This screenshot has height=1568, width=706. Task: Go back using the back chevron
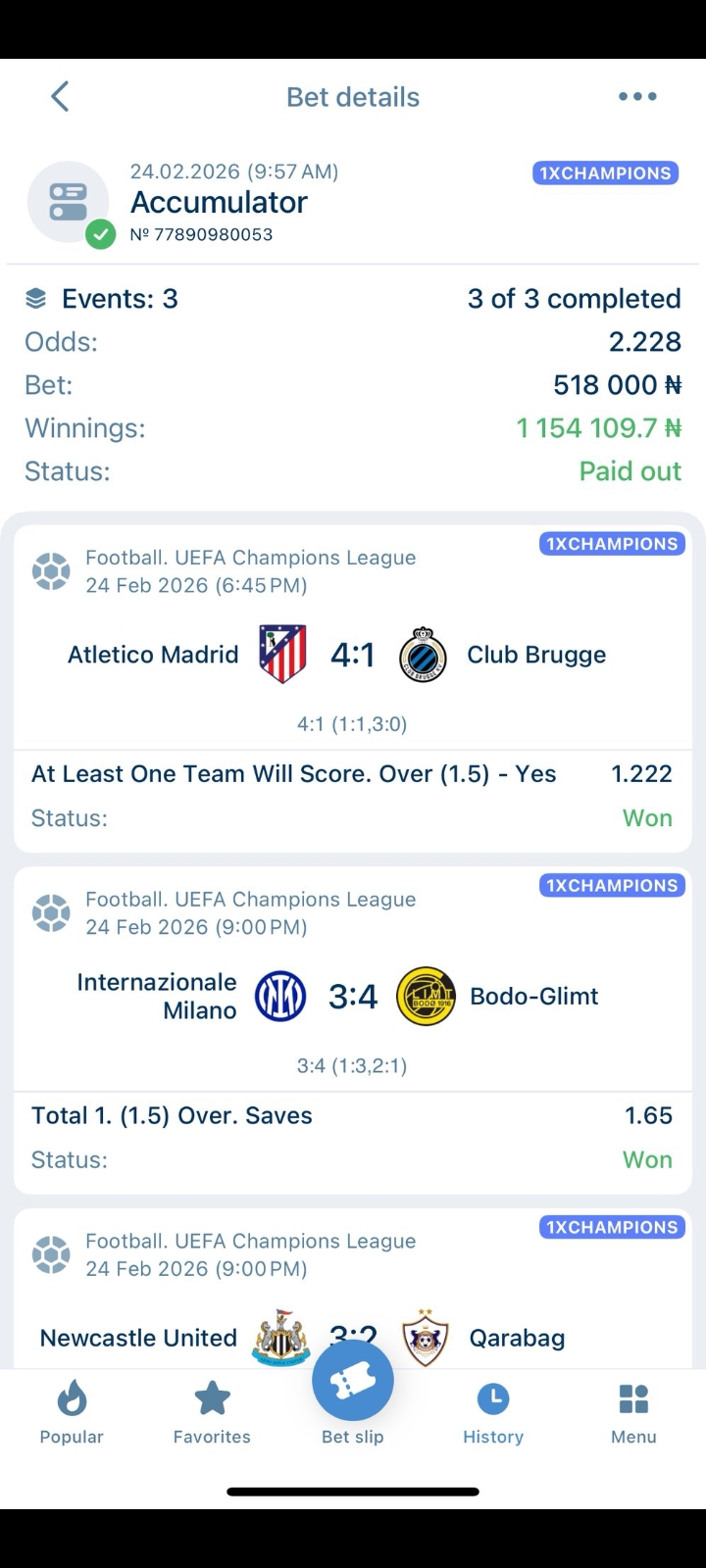click(59, 96)
